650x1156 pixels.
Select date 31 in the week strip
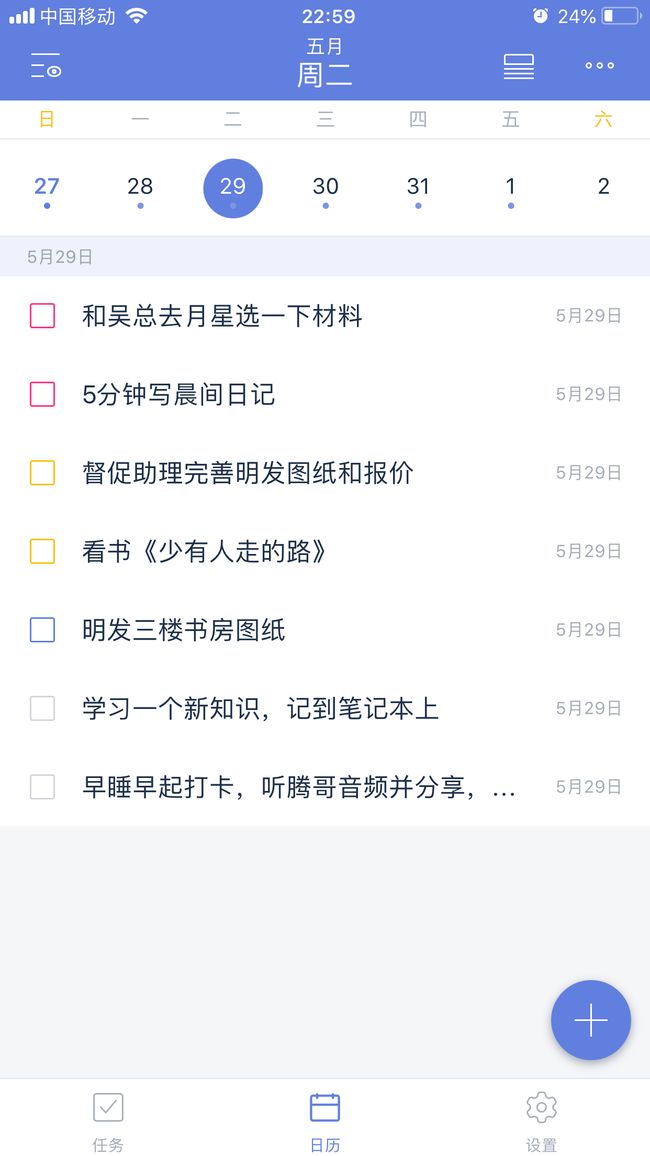[x=418, y=189]
